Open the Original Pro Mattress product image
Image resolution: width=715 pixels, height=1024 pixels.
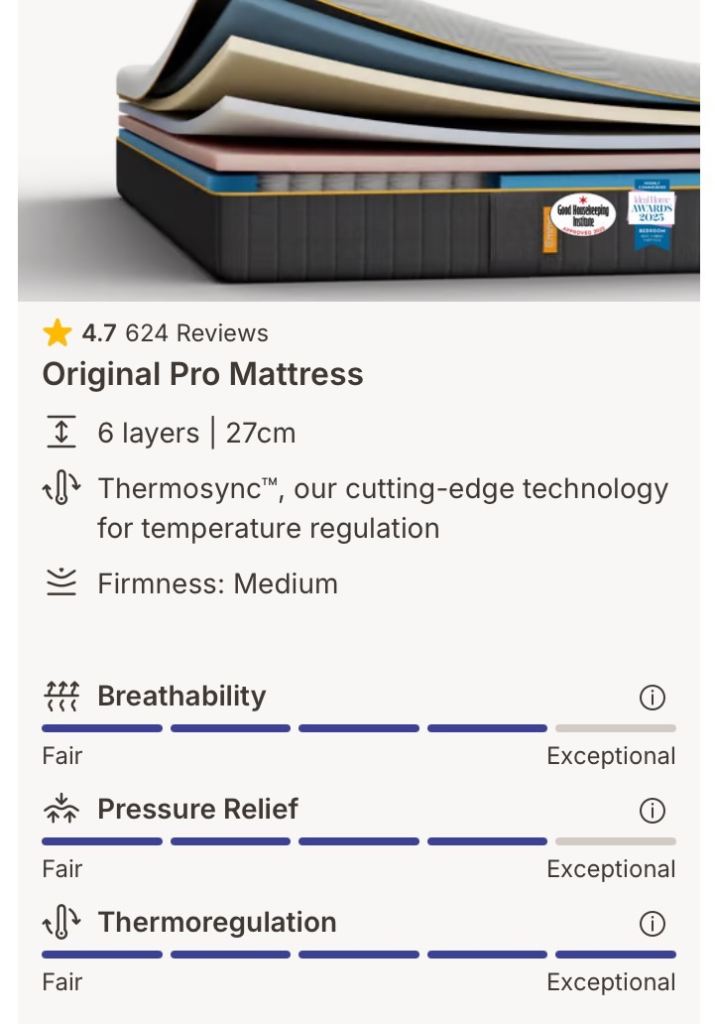point(358,150)
